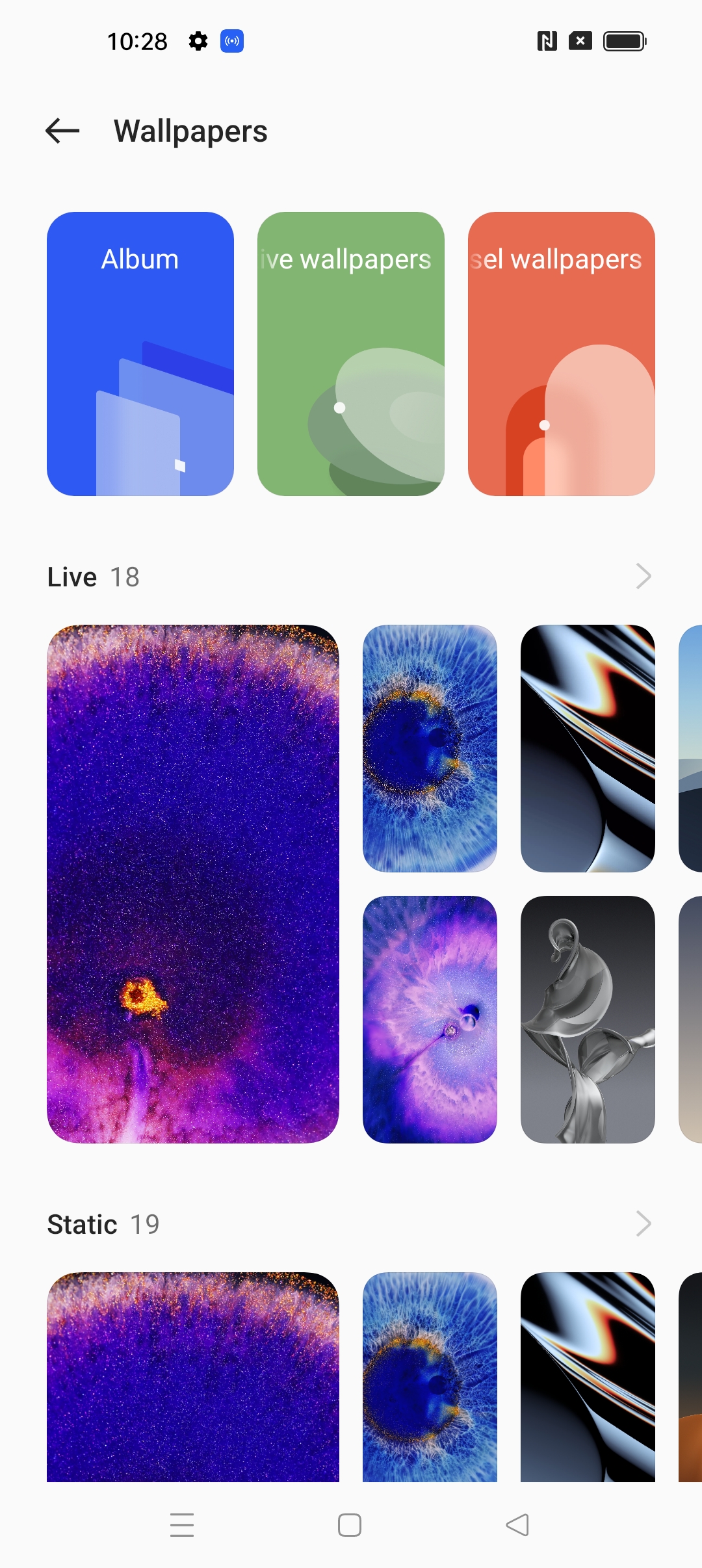This screenshot has height=1568, width=702.
Task: Go back from Wallpapers screen
Action: point(62,131)
